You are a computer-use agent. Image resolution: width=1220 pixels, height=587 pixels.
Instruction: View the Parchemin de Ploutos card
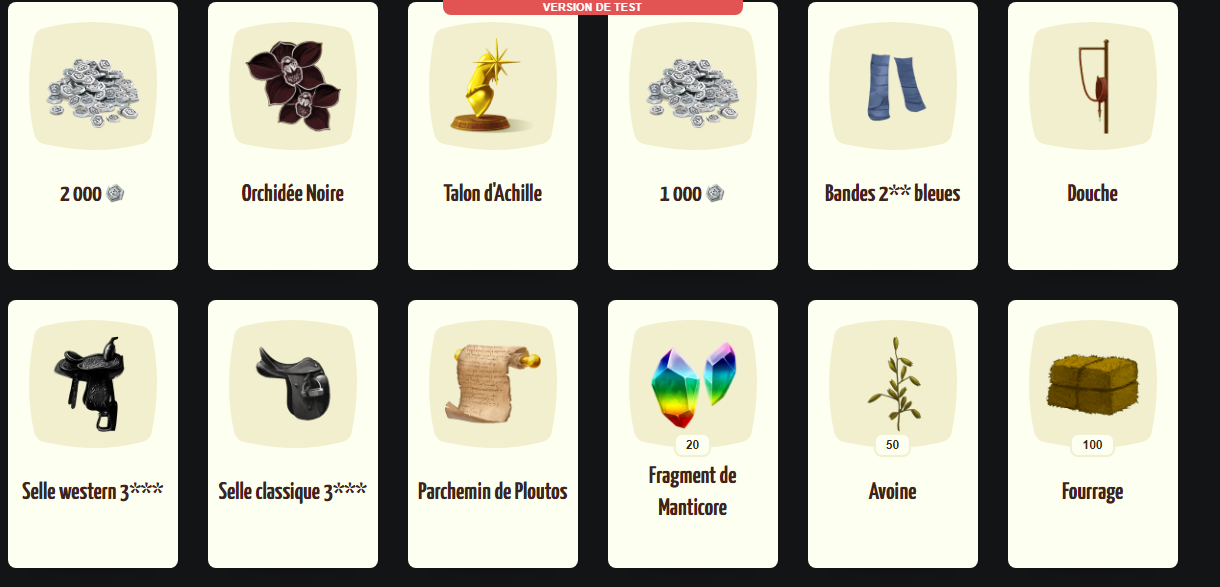[493, 434]
